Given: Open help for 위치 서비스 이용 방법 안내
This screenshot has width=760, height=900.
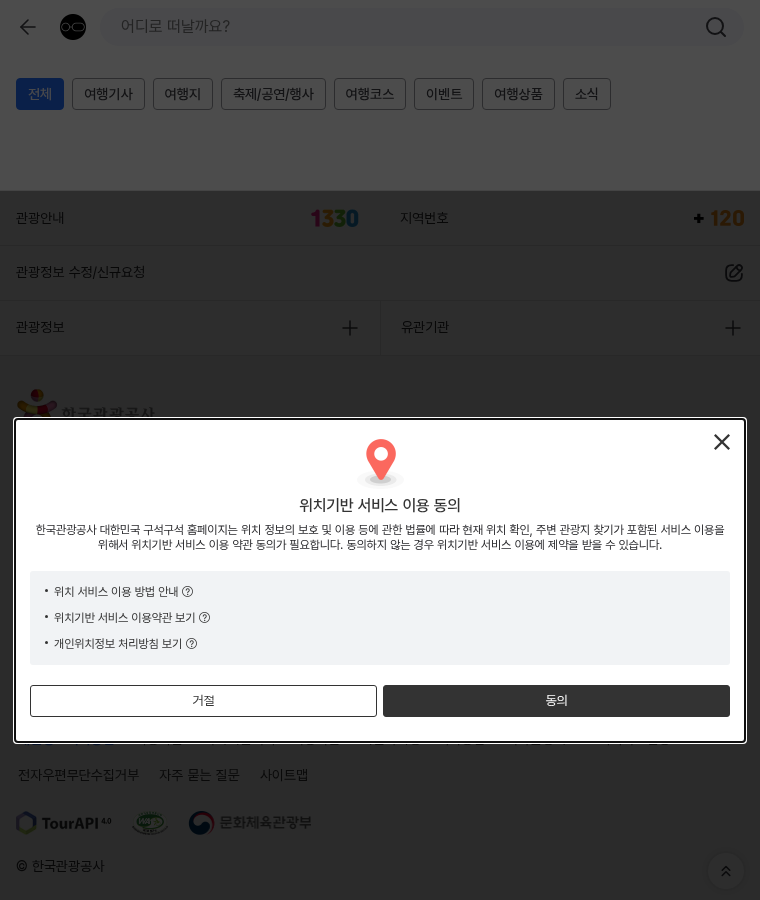Looking at the screenshot, I should coord(187,591).
